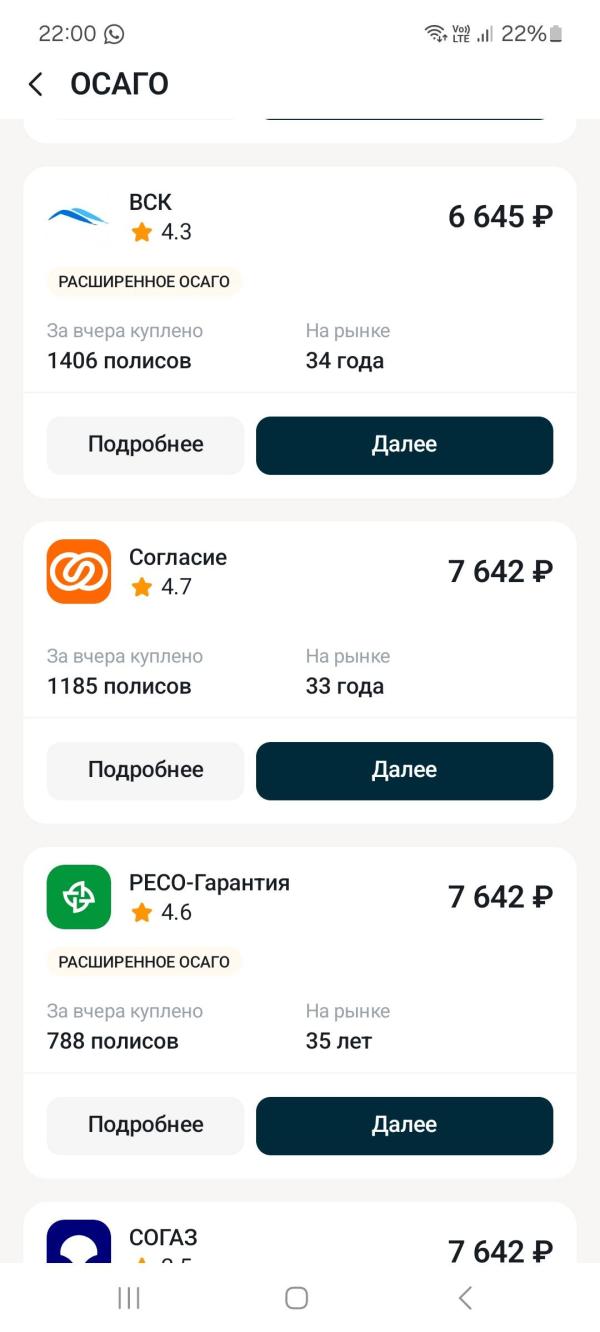
Task: Go to the phone home screen
Action: pyautogui.click(x=296, y=1297)
